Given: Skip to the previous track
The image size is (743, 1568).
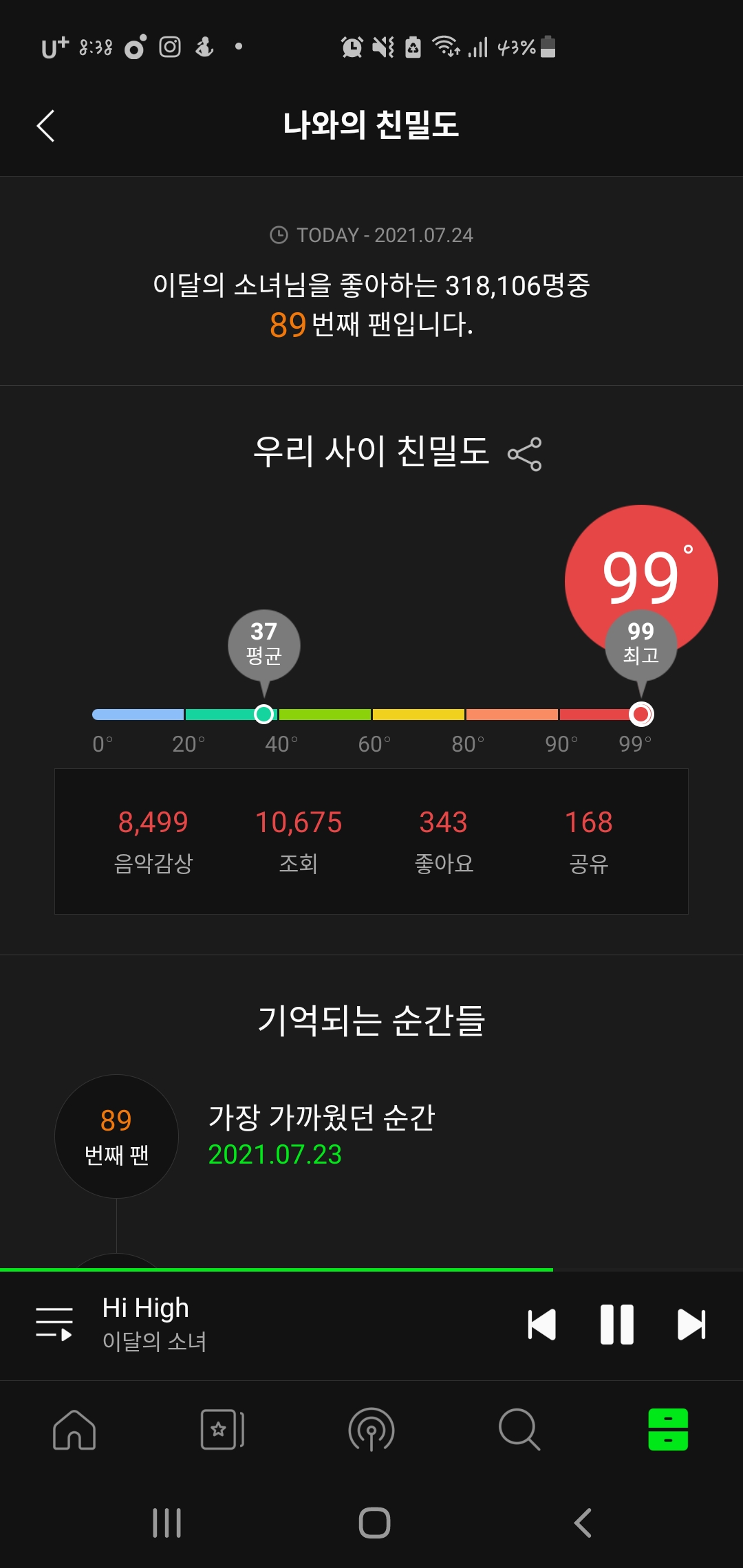Looking at the screenshot, I should [x=541, y=1325].
